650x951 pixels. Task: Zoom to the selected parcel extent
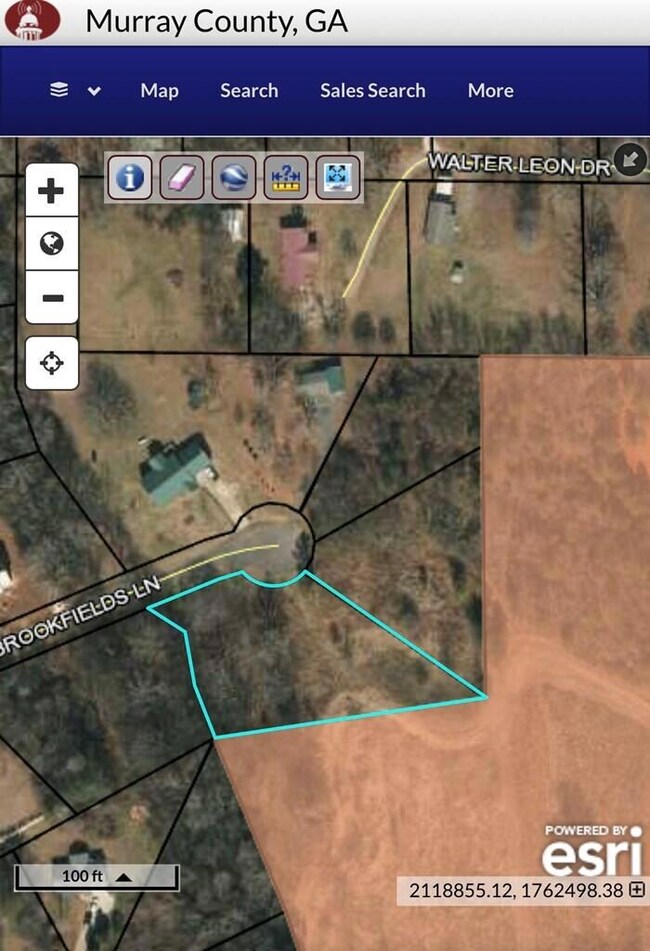click(x=337, y=178)
